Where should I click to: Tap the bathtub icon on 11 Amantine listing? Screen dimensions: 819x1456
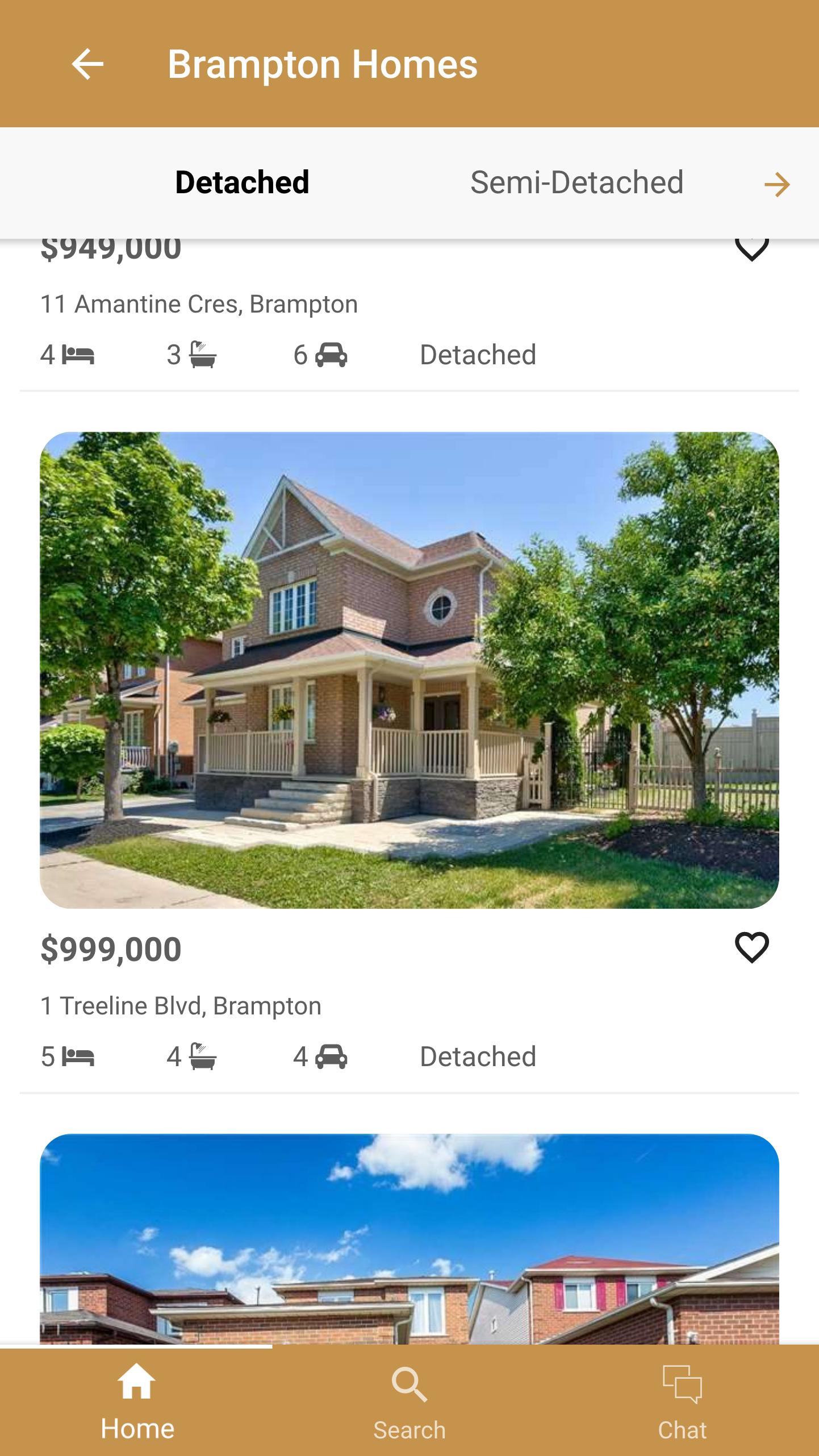pos(202,355)
